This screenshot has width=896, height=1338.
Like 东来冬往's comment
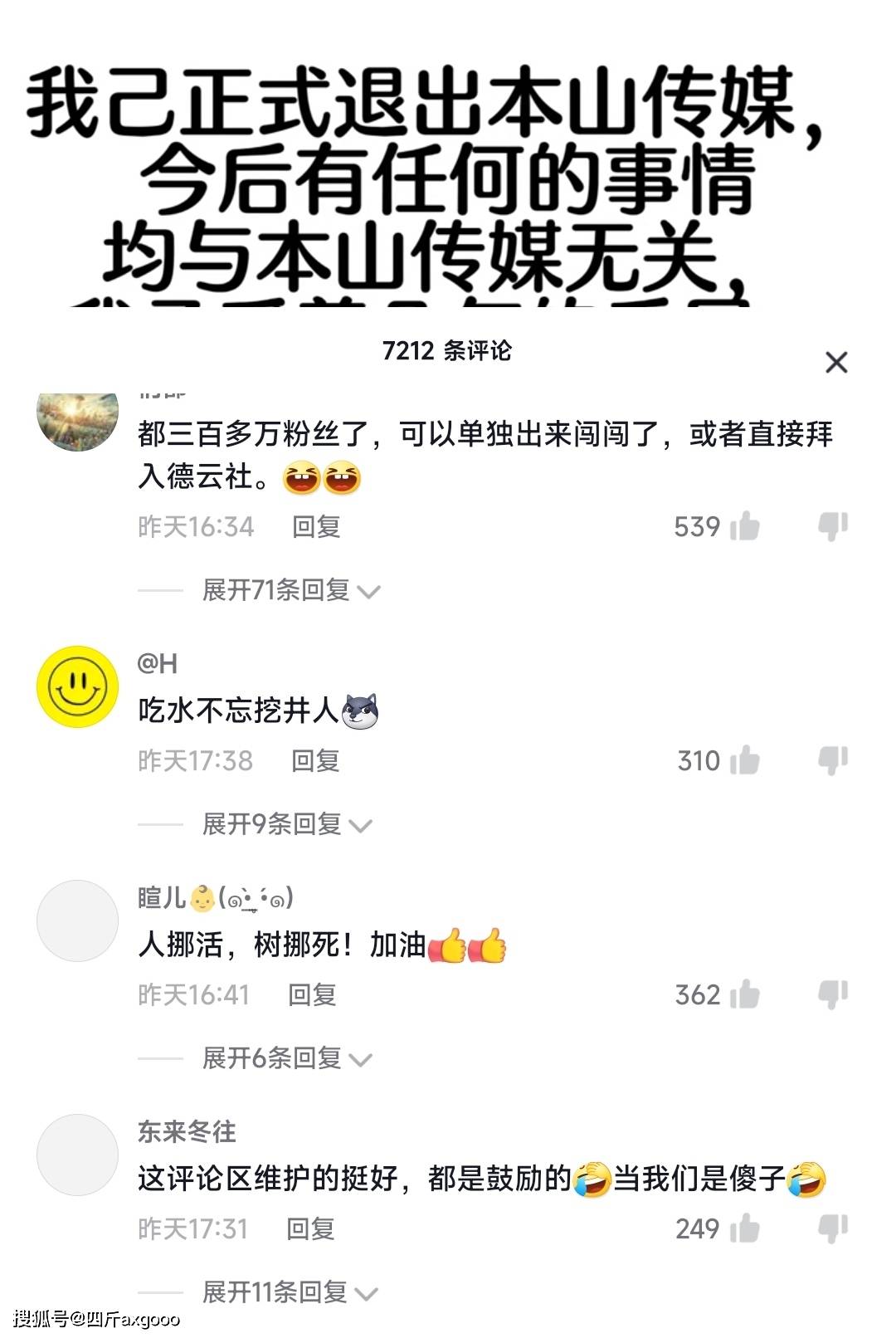coord(744,1228)
